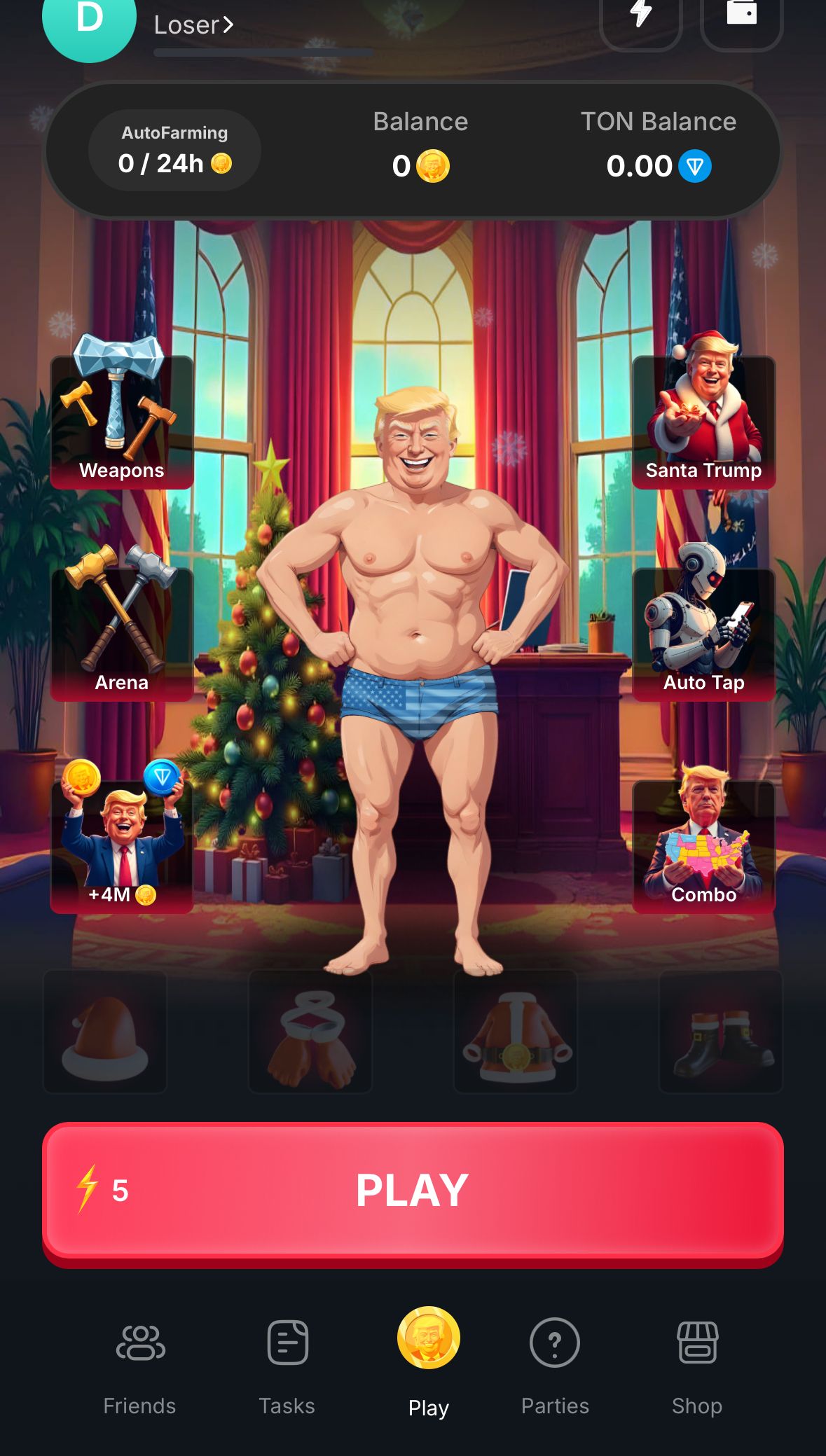The image size is (826, 1456).
Task: Open the Auto Tap tile
Action: [x=703, y=634]
